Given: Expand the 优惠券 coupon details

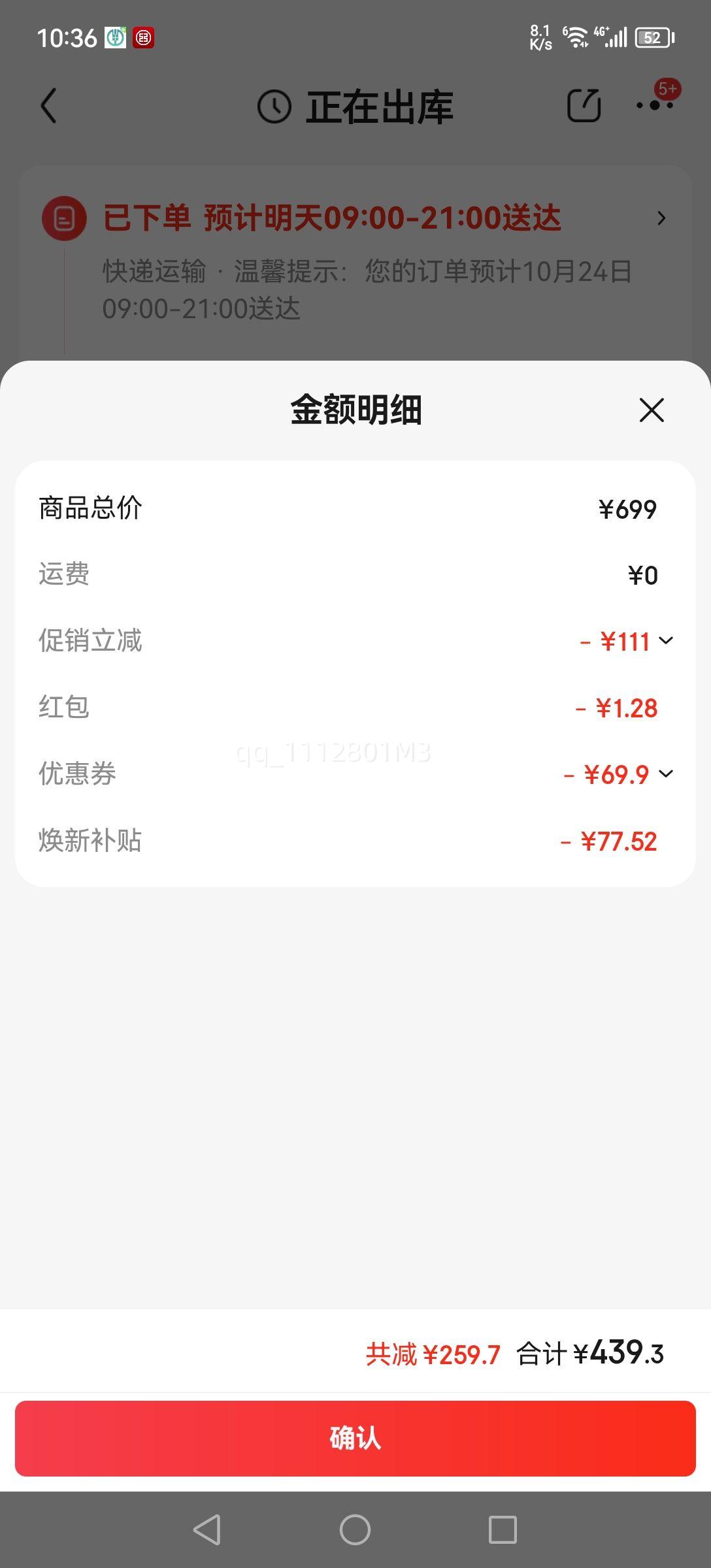Looking at the screenshot, I should [665, 774].
